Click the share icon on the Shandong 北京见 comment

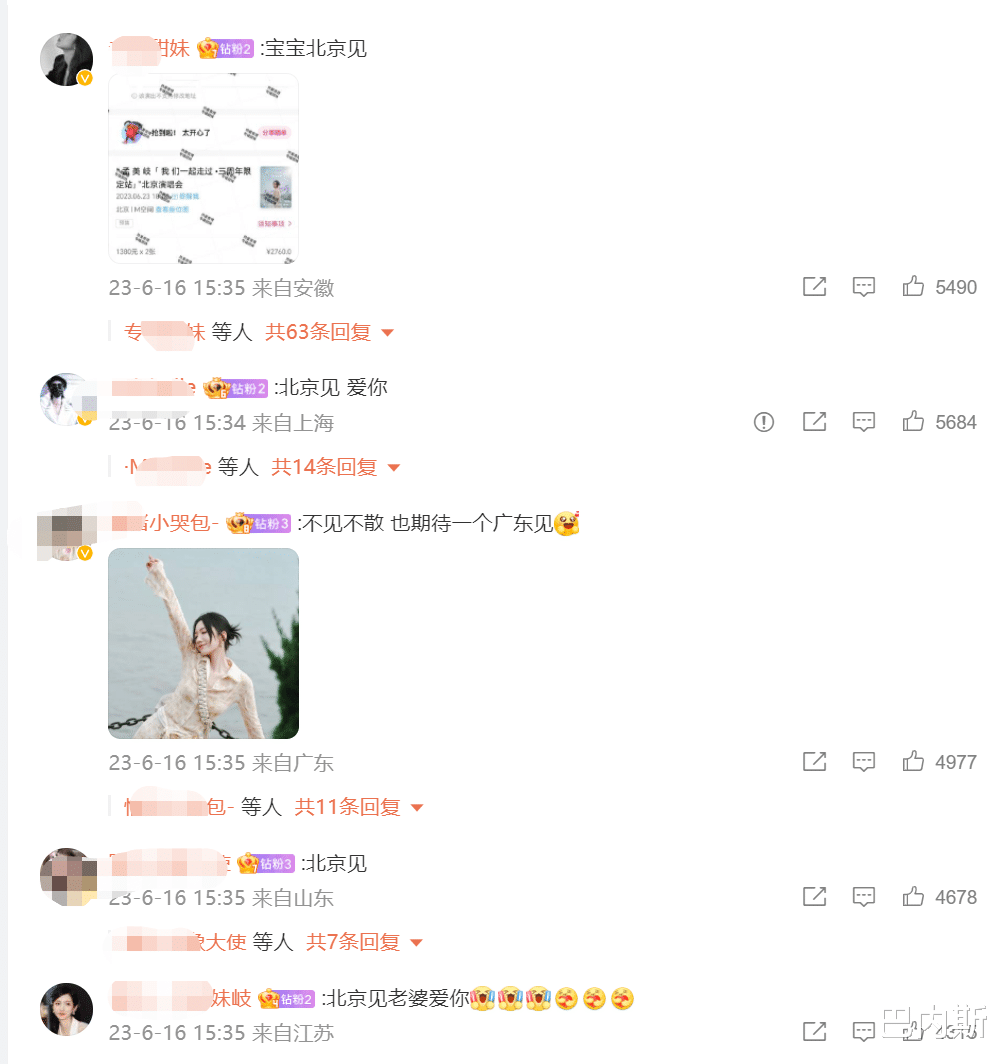click(x=814, y=897)
